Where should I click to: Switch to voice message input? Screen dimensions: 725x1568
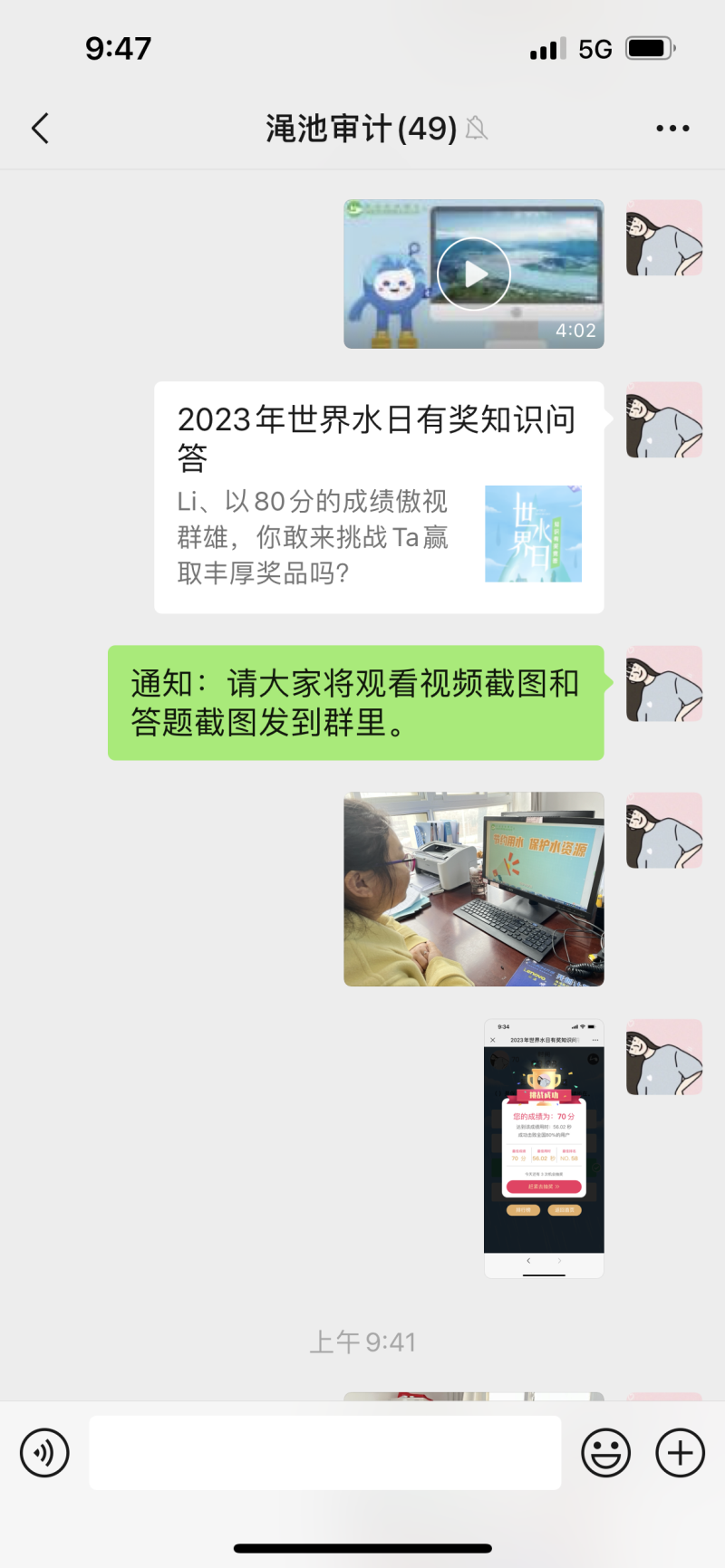click(x=44, y=1453)
